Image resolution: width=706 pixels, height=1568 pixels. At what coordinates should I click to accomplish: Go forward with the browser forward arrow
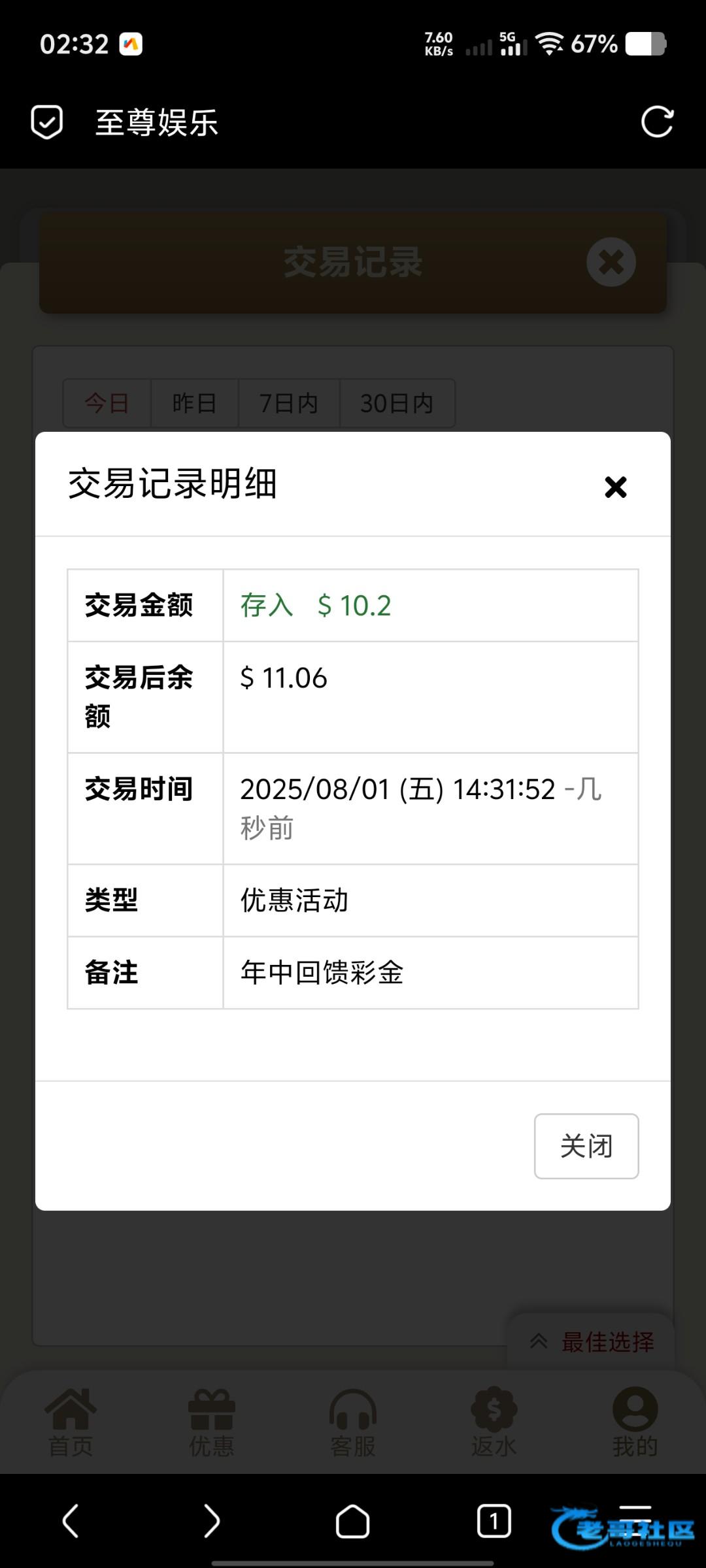pyautogui.click(x=211, y=1521)
